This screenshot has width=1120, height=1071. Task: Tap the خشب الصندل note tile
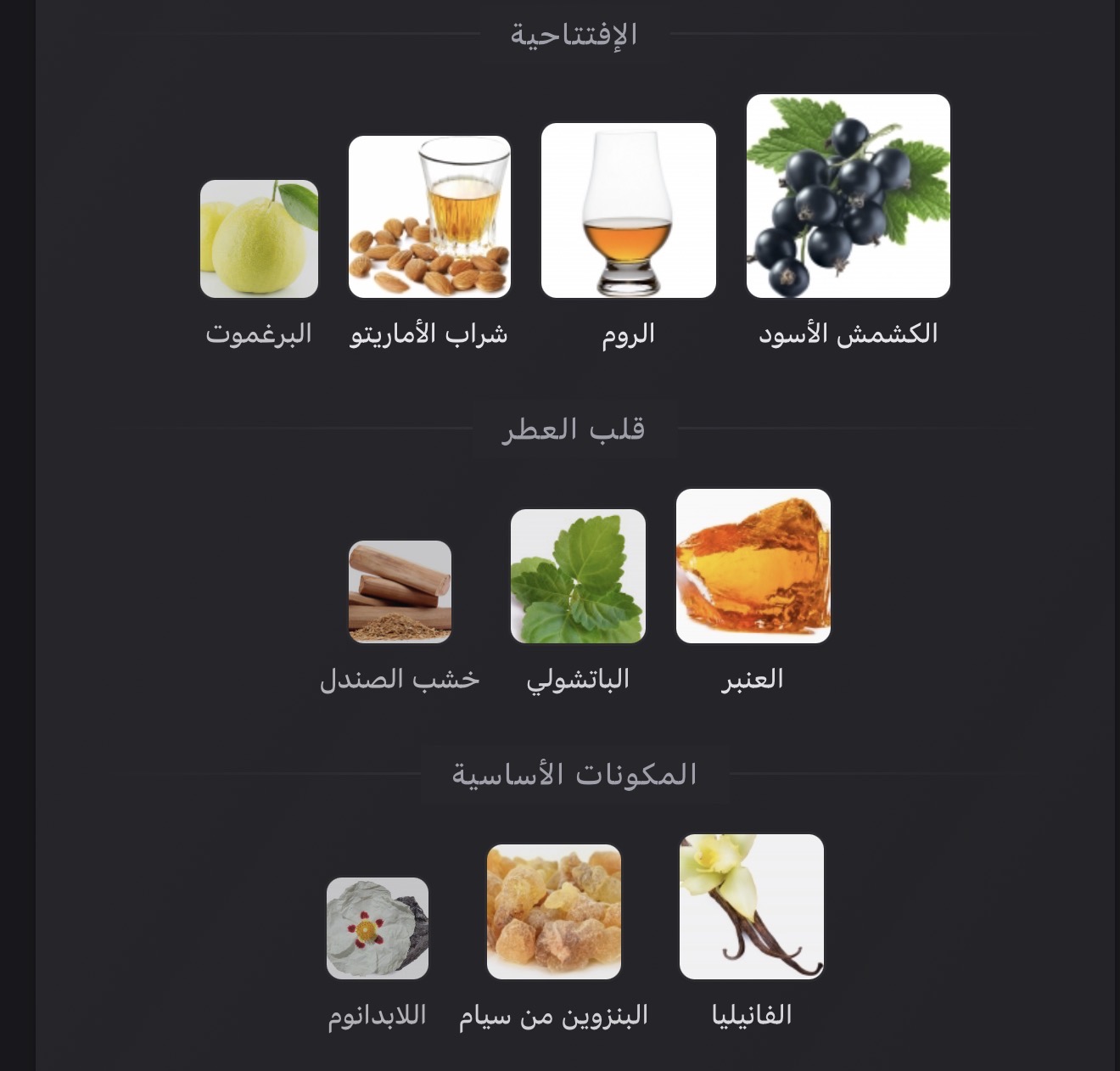click(x=400, y=592)
